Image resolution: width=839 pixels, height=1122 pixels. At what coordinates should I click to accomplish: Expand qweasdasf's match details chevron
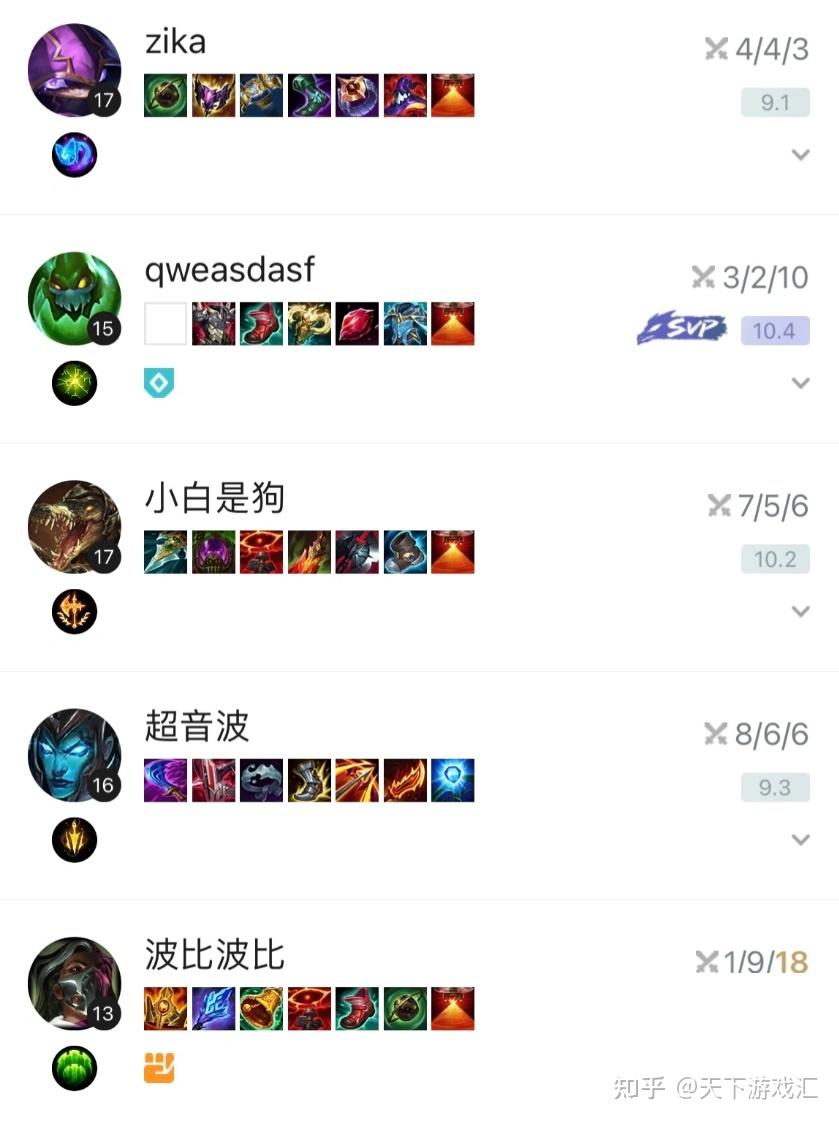(x=800, y=383)
